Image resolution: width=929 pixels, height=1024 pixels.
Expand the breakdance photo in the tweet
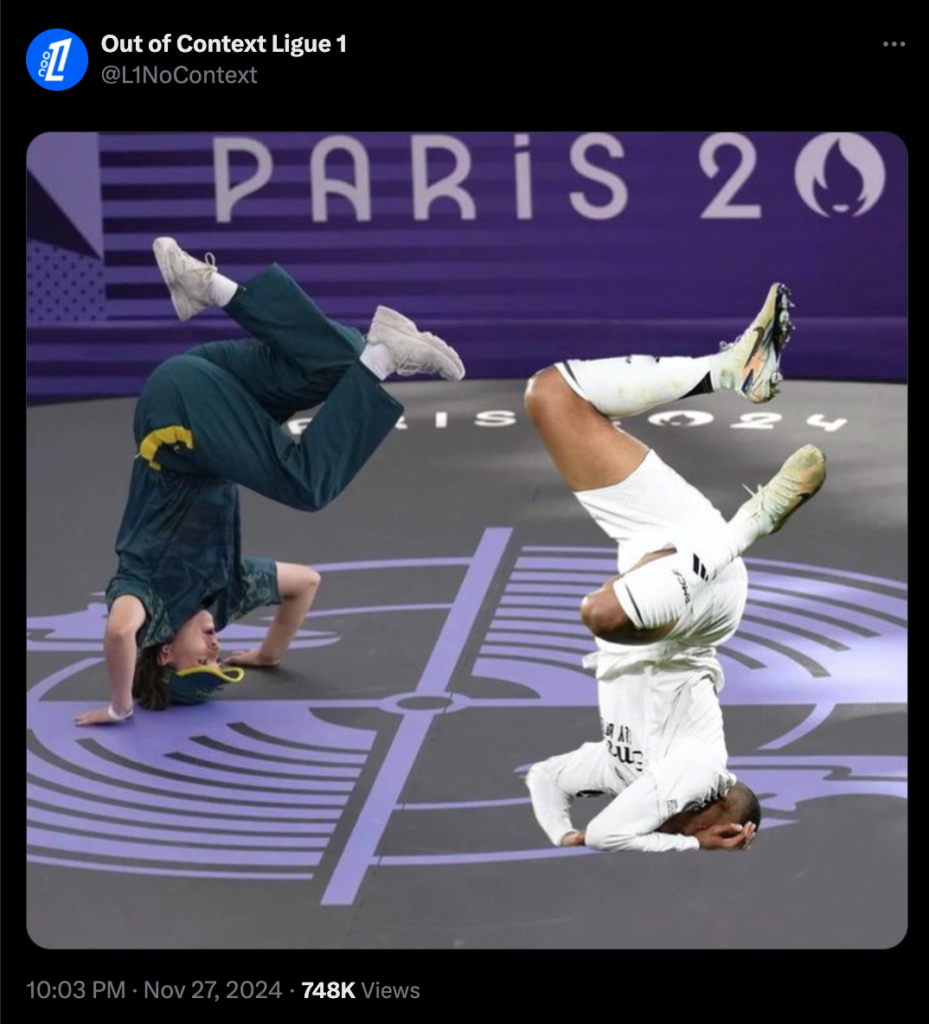[x=466, y=540]
